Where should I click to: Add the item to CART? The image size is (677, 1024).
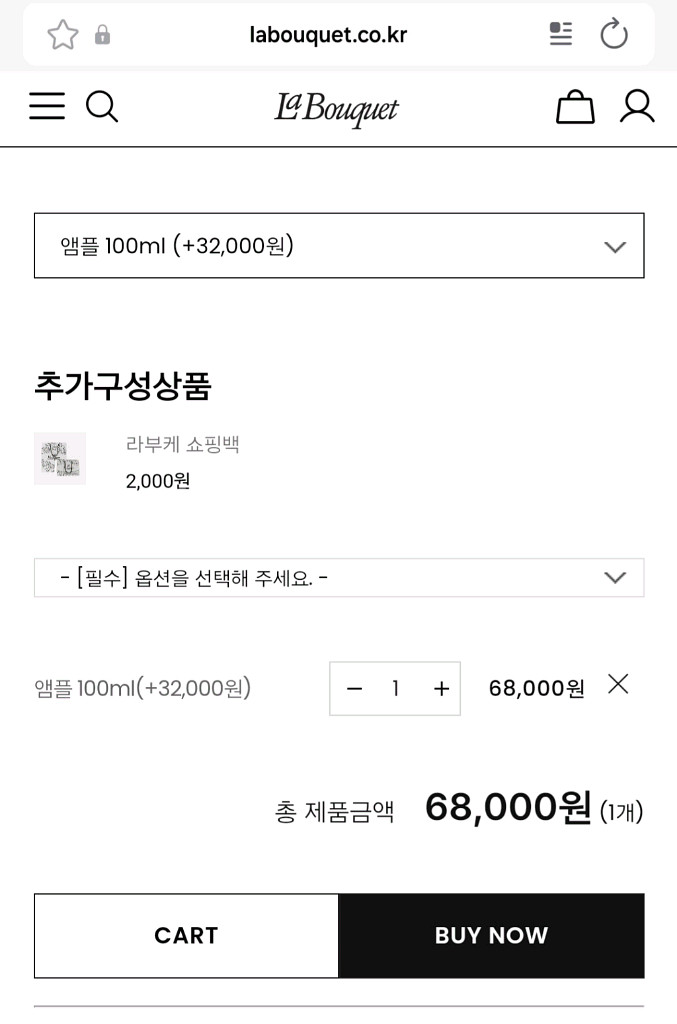click(186, 936)
